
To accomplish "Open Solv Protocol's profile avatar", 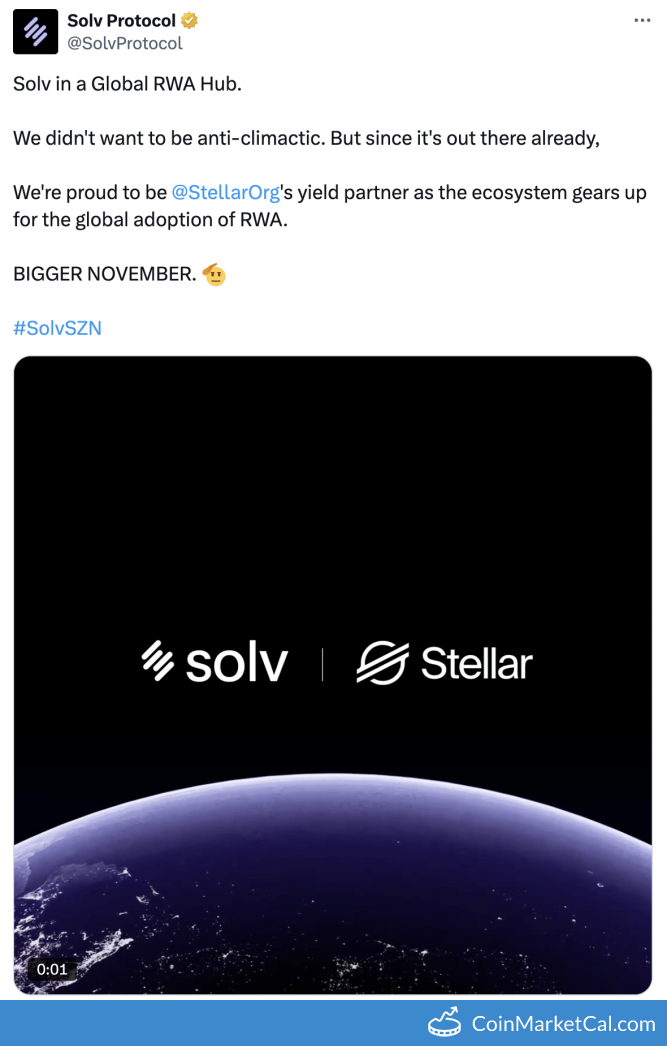I will pyautogui.click(x=35, y=31).
